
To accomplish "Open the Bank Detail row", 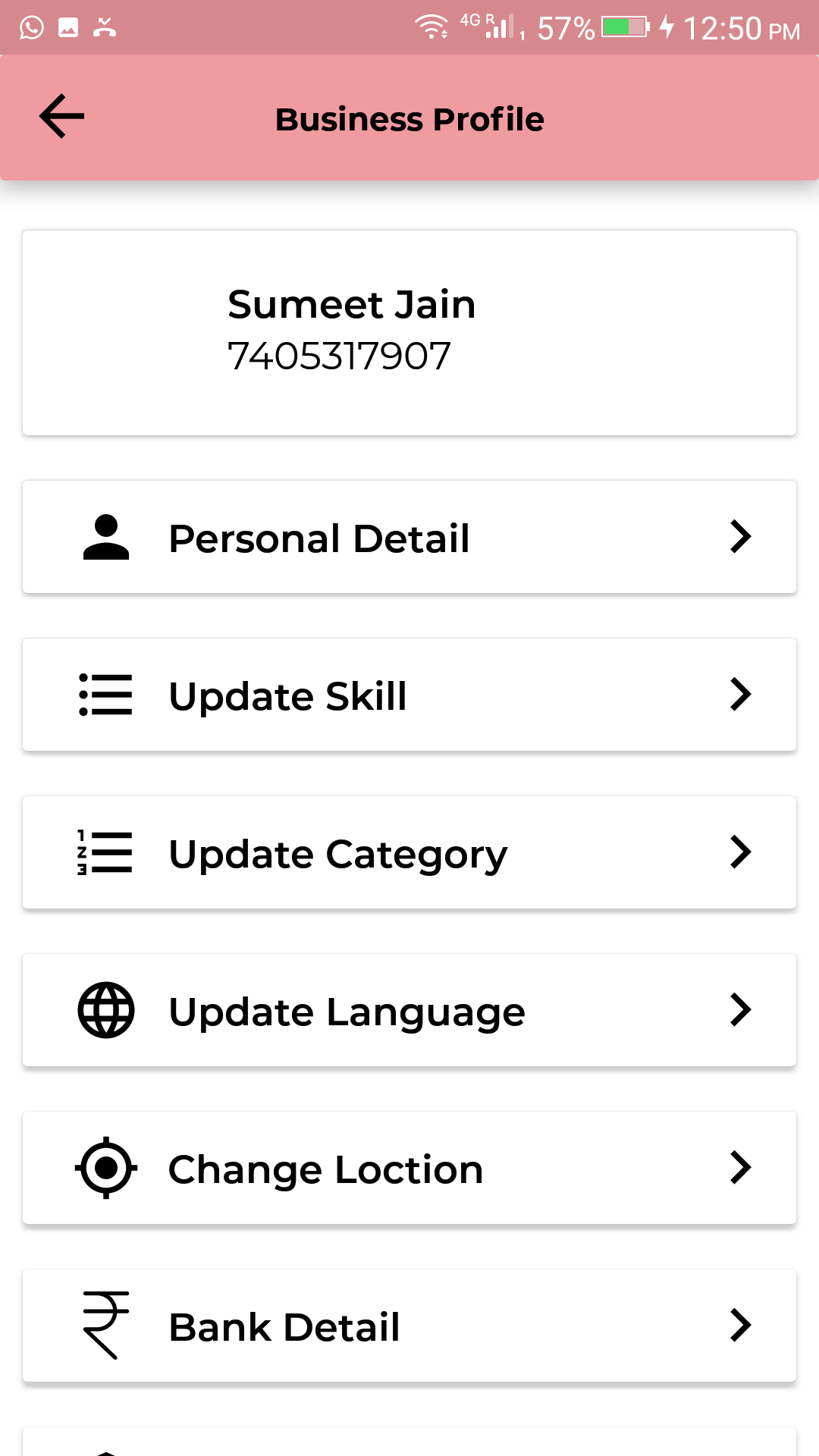I will coord(409,1326).
